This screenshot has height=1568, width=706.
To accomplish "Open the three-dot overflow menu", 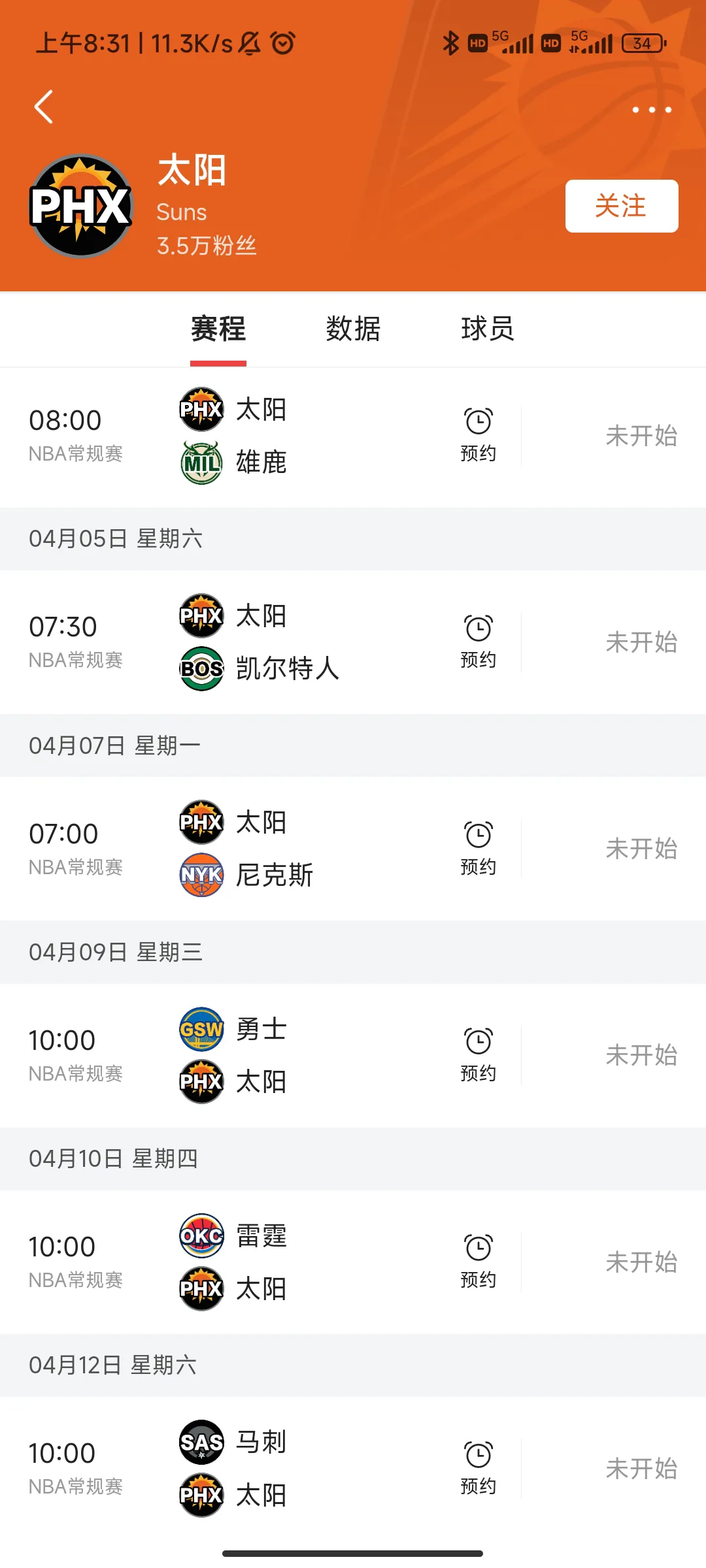I will [x=652, y=110].
